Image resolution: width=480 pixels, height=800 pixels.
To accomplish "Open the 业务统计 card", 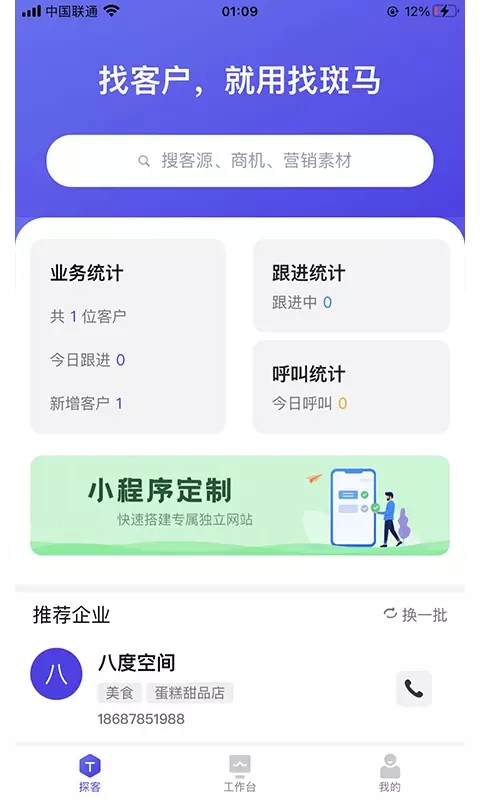I will pos(128,336).
